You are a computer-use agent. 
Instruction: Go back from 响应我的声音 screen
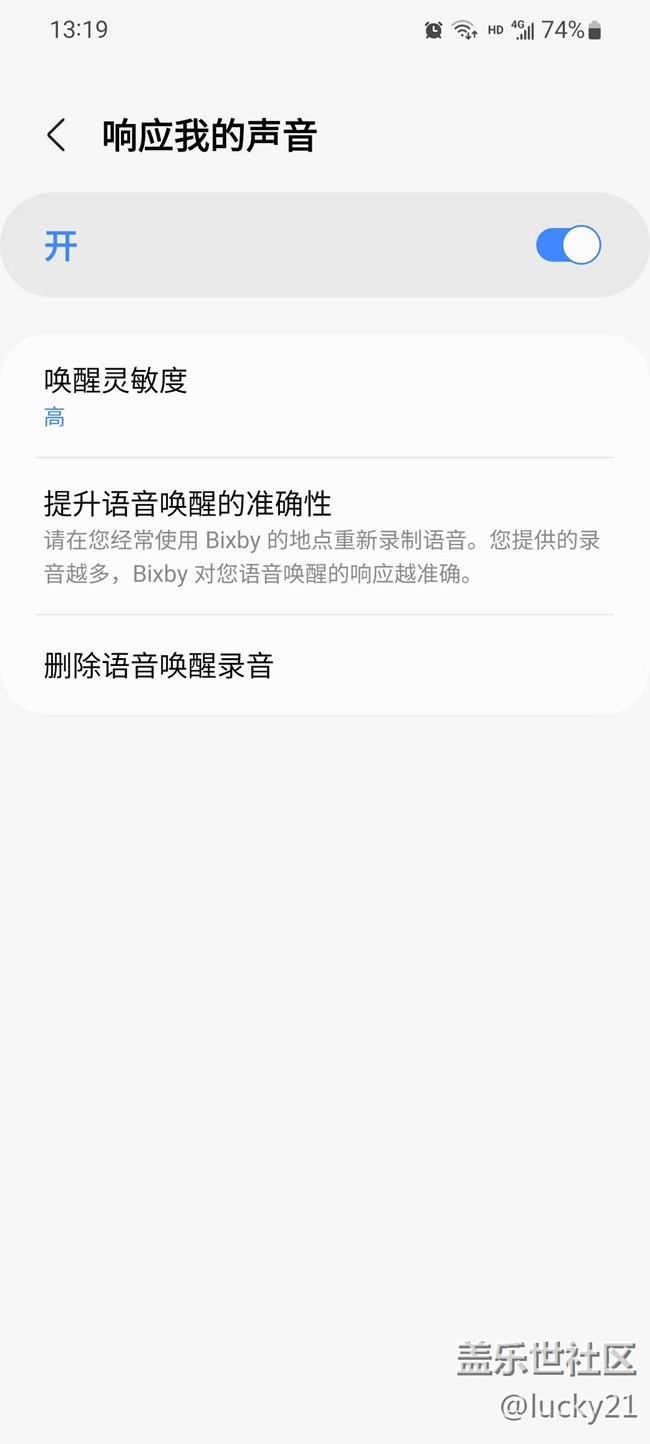(57, 136)
